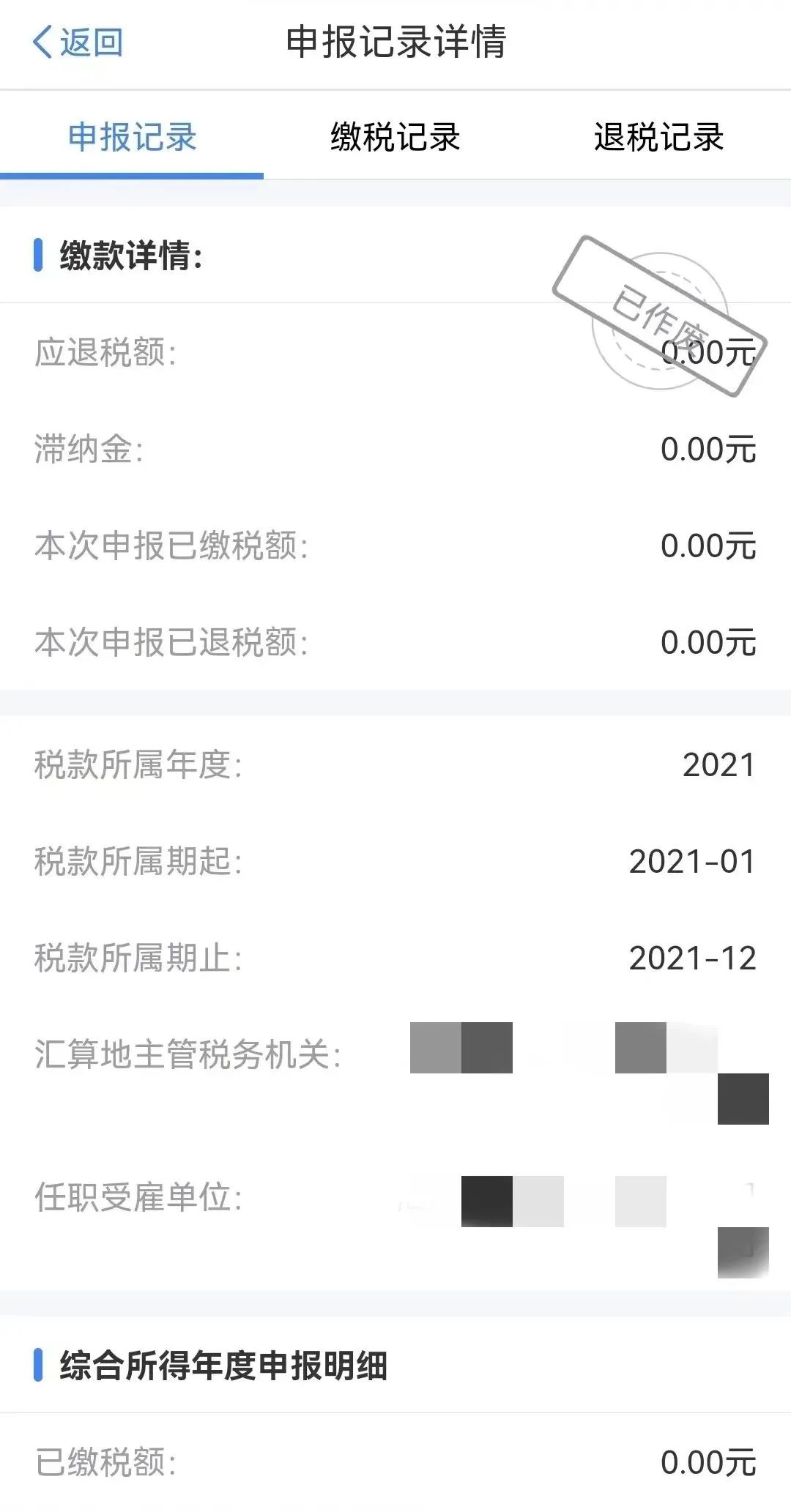Screen dimensions: 791x1512
Task: Open the 退税记录 tab
Action: coord(659,137)
